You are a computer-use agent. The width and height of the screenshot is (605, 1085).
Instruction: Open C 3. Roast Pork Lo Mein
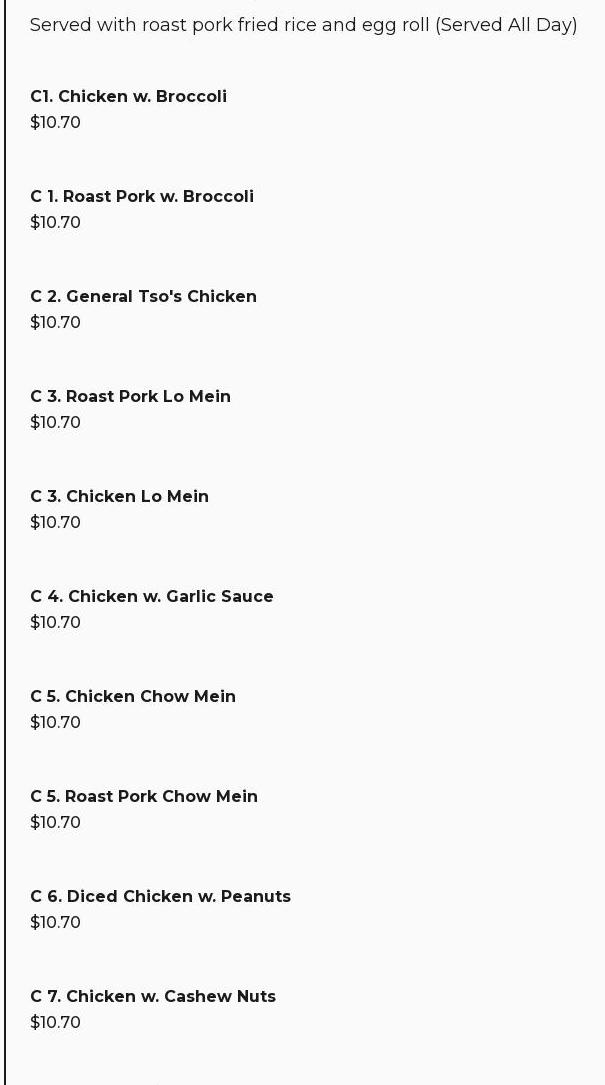point(130,397)
